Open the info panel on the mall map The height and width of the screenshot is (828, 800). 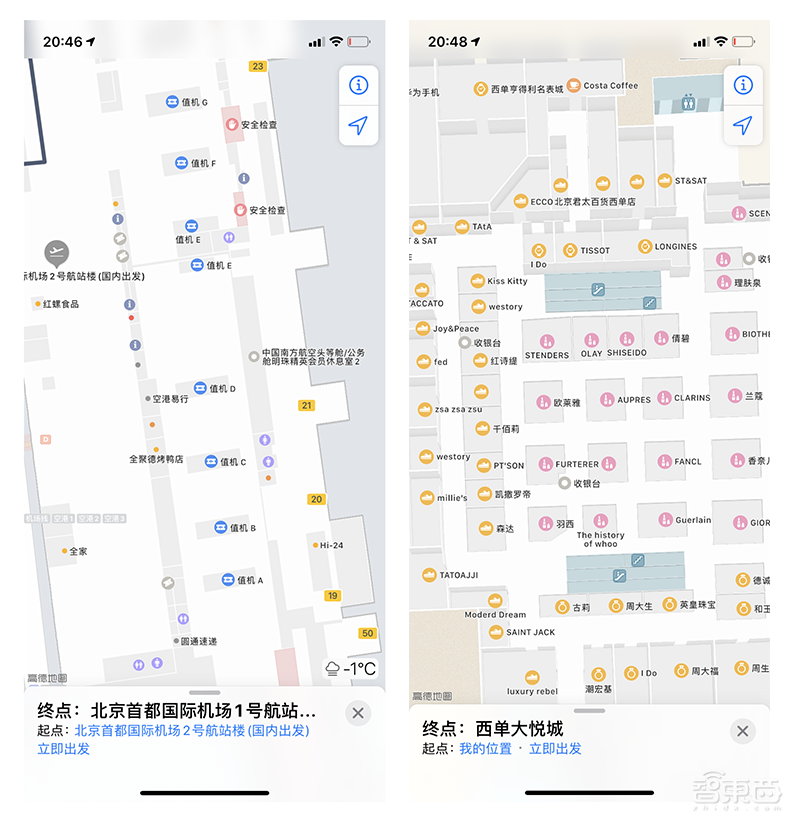743,85
